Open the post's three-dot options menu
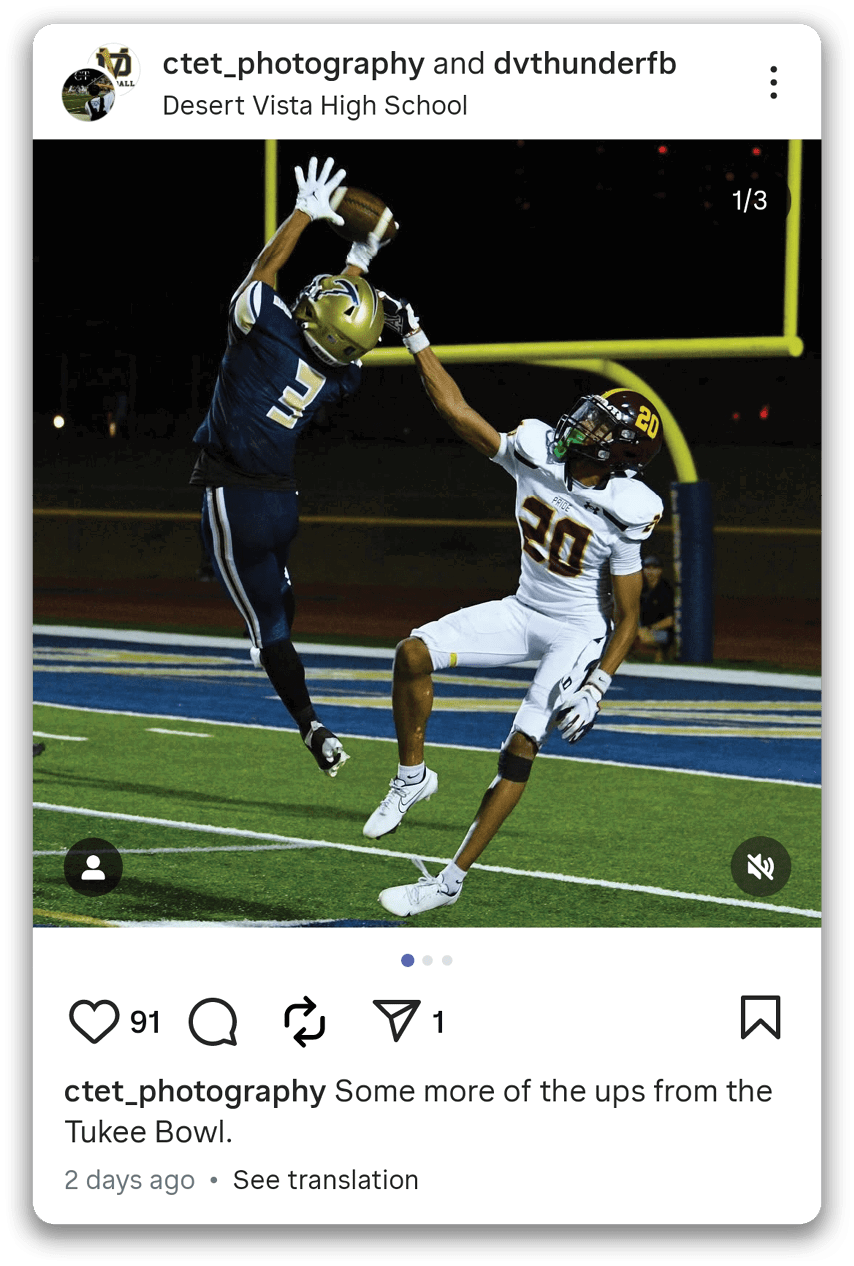The height and width of the screenshot is (1266, 854). point(773,83)
